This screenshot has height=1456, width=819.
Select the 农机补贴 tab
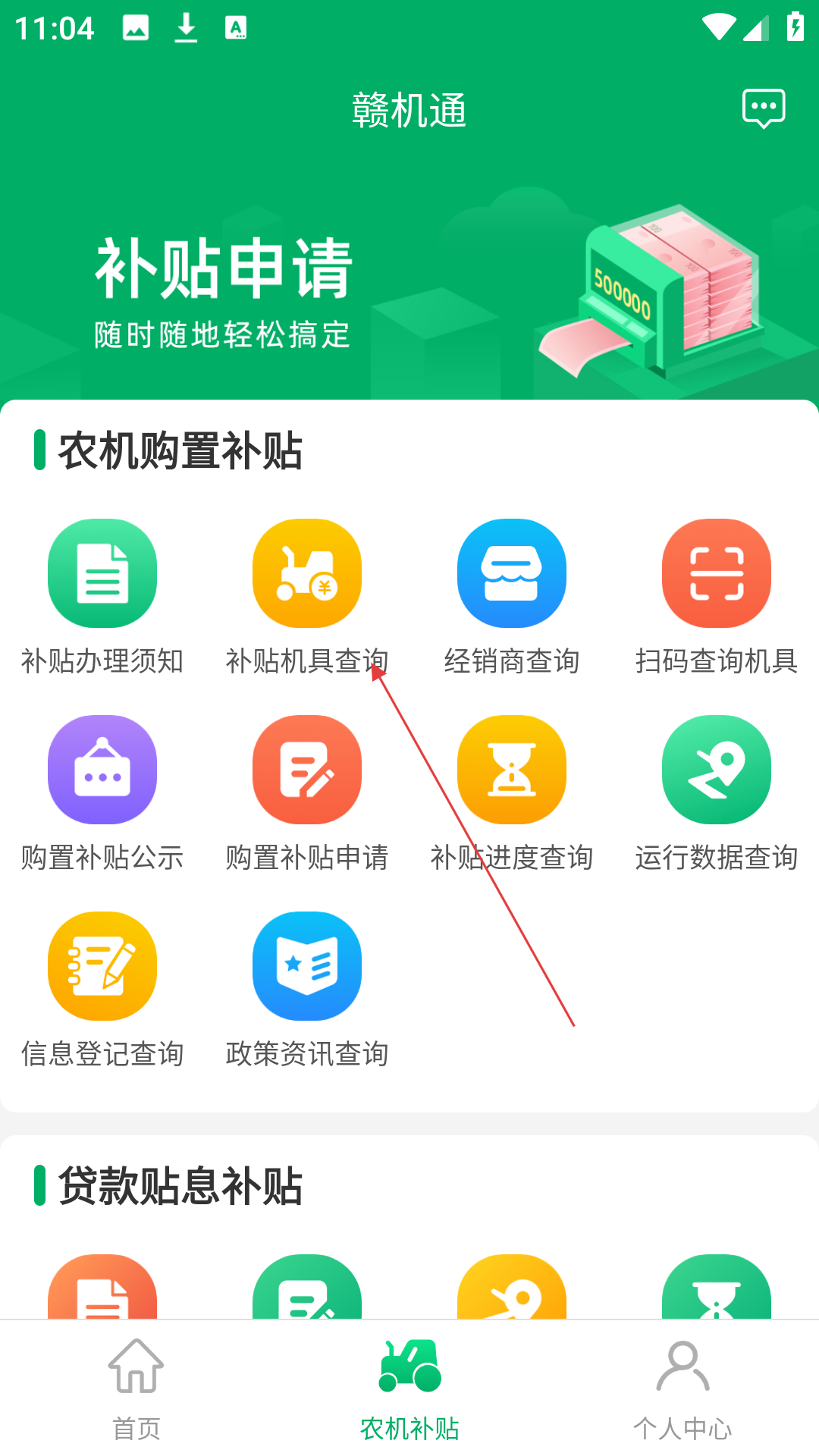pos(409,1389)
